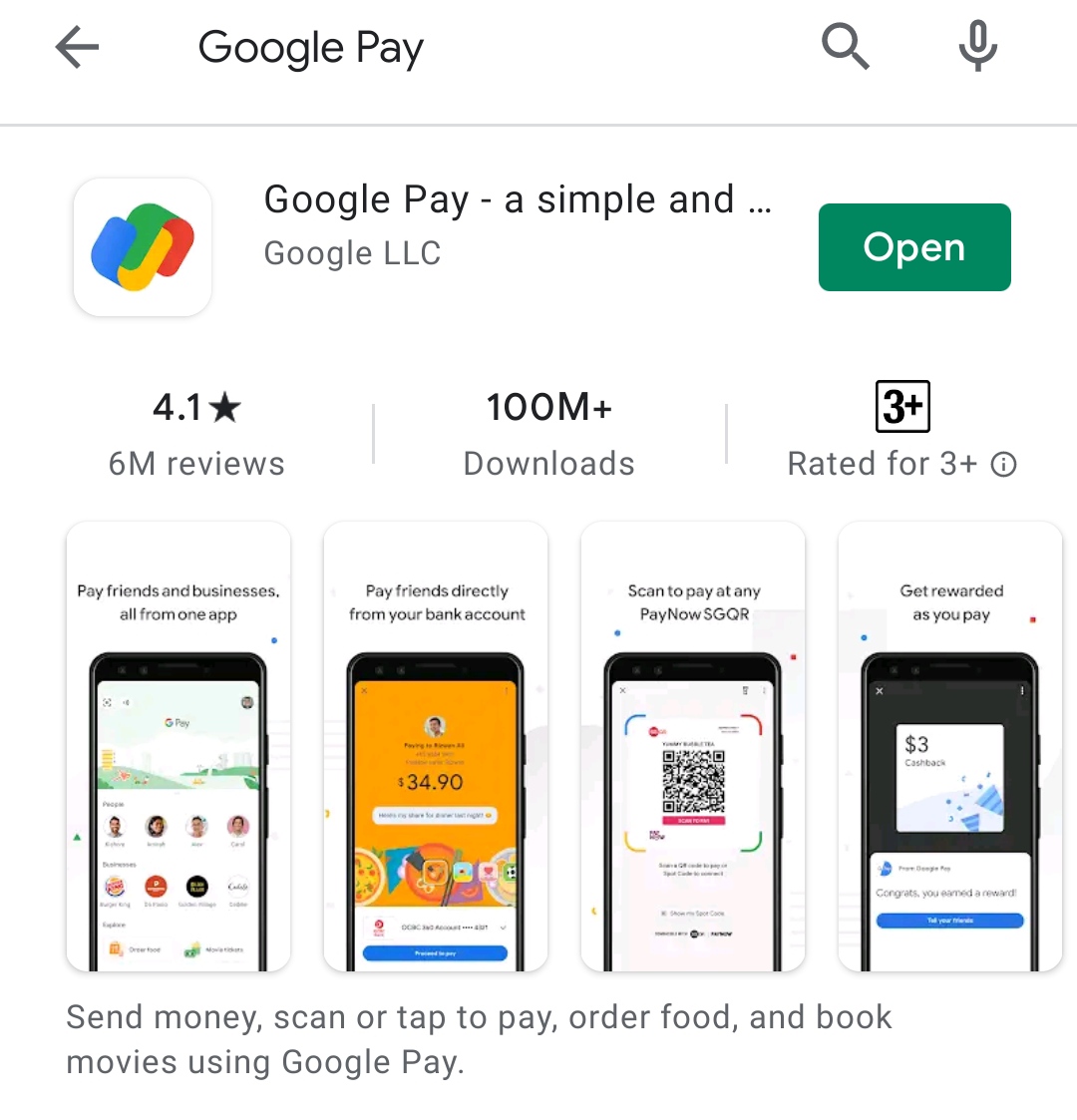Open the 'Pay friends directly' screenshot
The width and height of the screenshot is (1077, 1120).
point(436,746)
